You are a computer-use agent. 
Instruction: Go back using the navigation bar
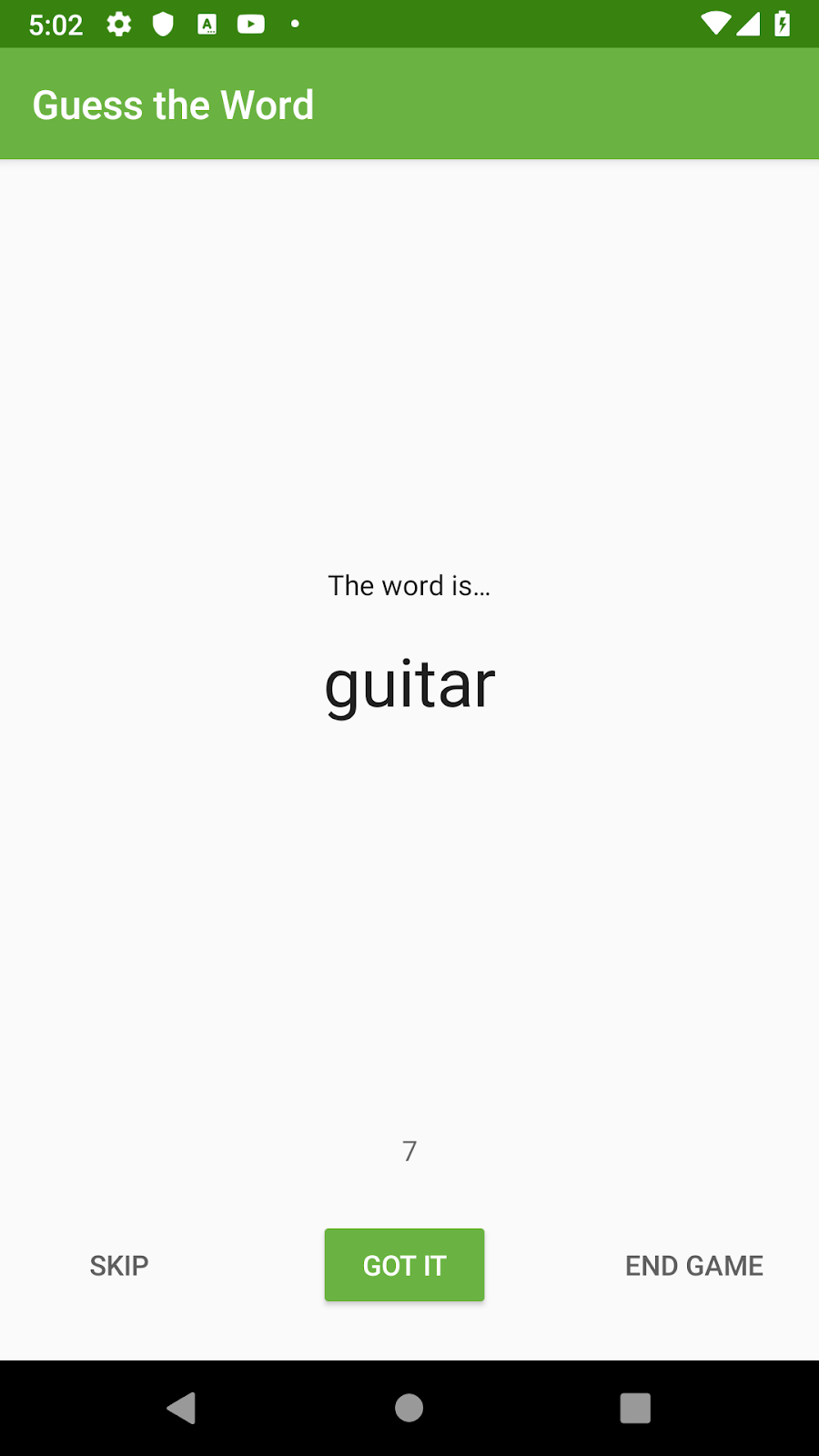(181, 1408)
